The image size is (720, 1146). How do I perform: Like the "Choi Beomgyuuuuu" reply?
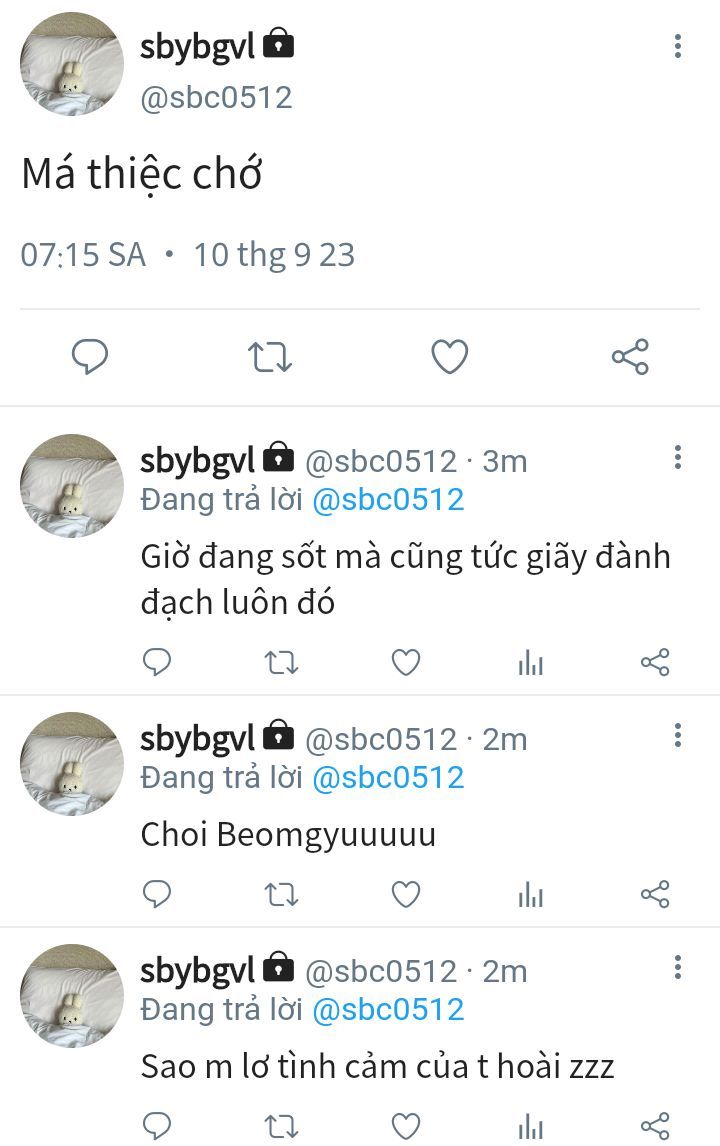405,894
